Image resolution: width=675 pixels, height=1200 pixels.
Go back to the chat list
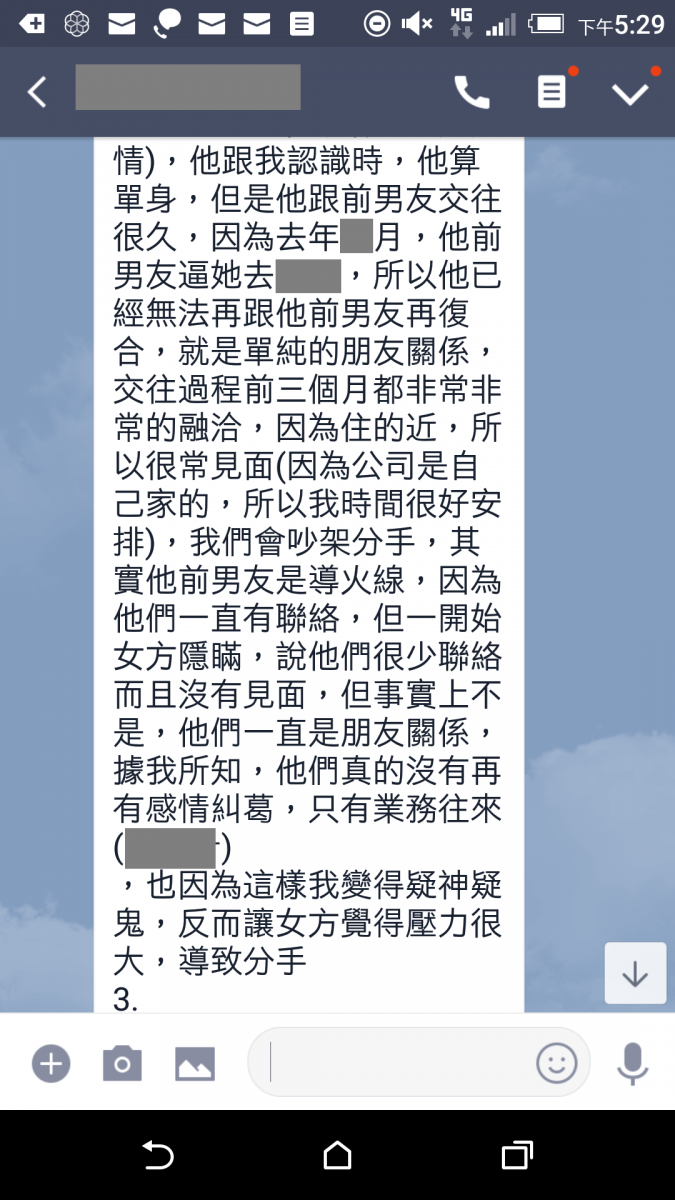37,93
